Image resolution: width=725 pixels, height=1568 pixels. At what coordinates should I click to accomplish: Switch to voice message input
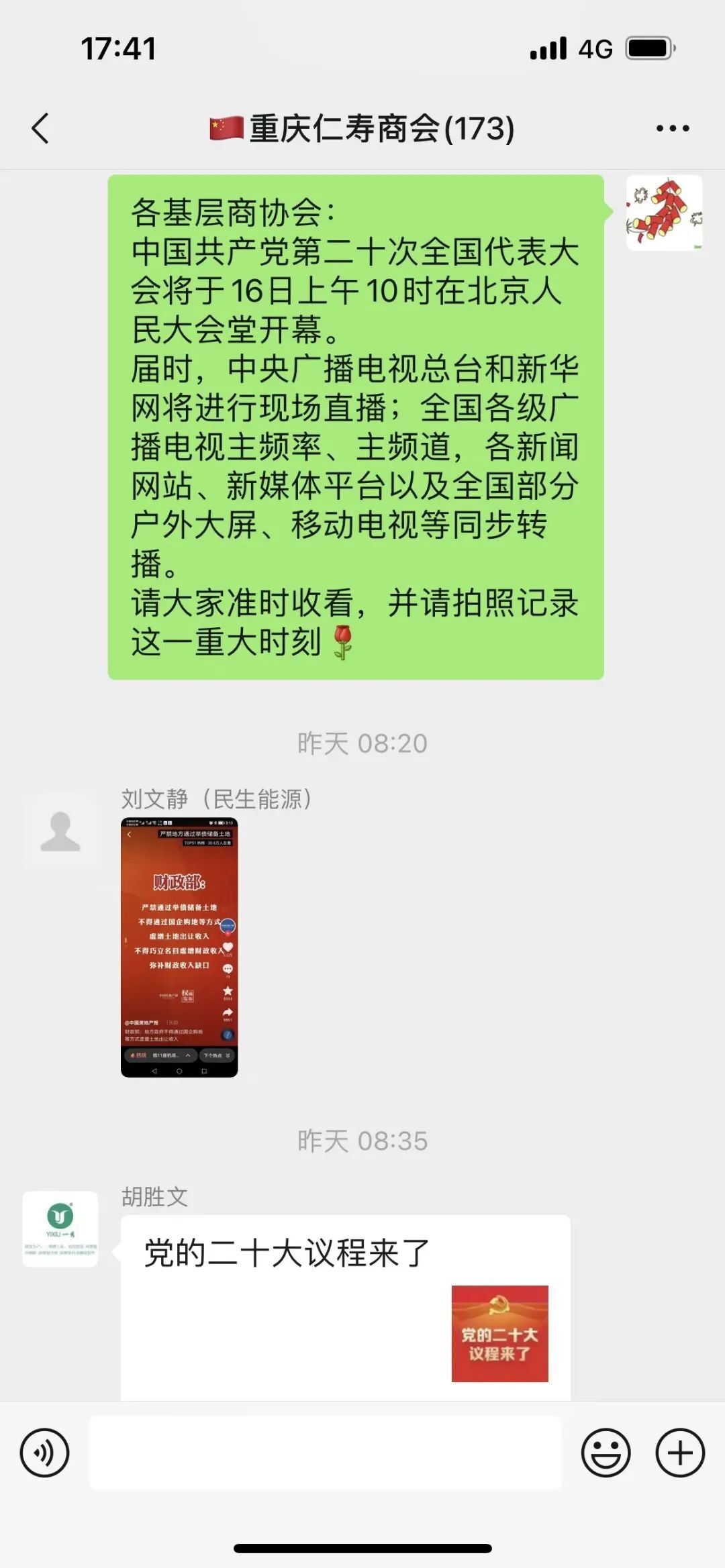(44, 1453)
